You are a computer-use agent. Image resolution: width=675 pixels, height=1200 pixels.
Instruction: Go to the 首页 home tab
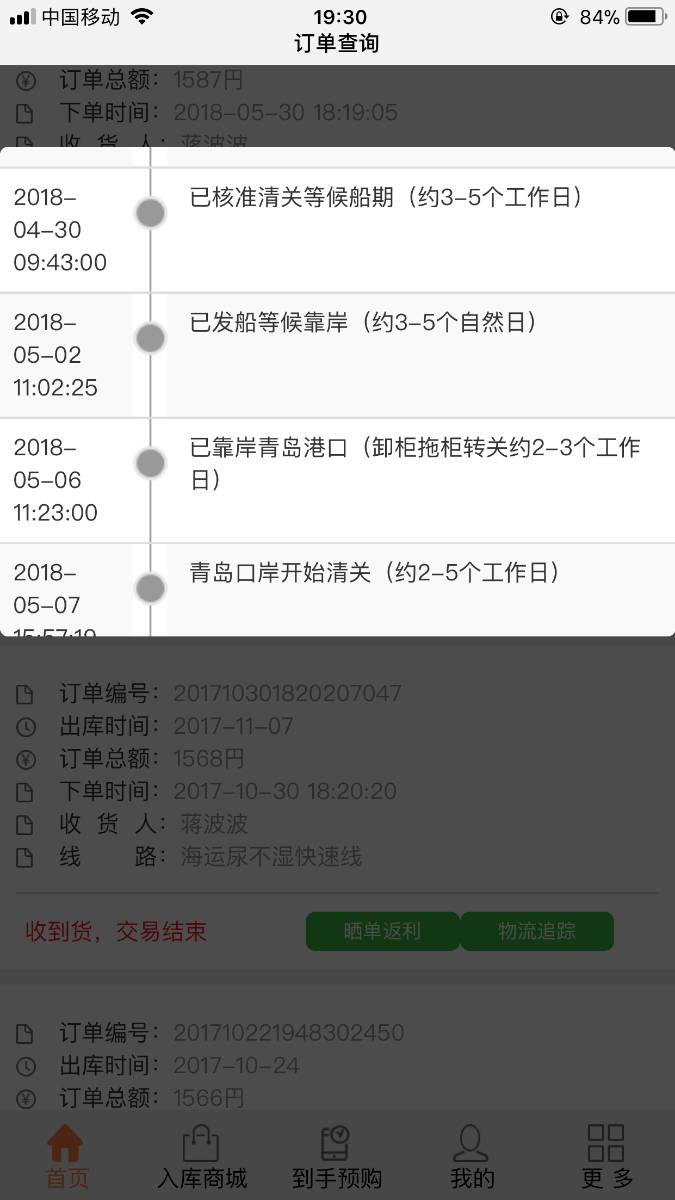pyautogui.click(x=67, y=1156)
